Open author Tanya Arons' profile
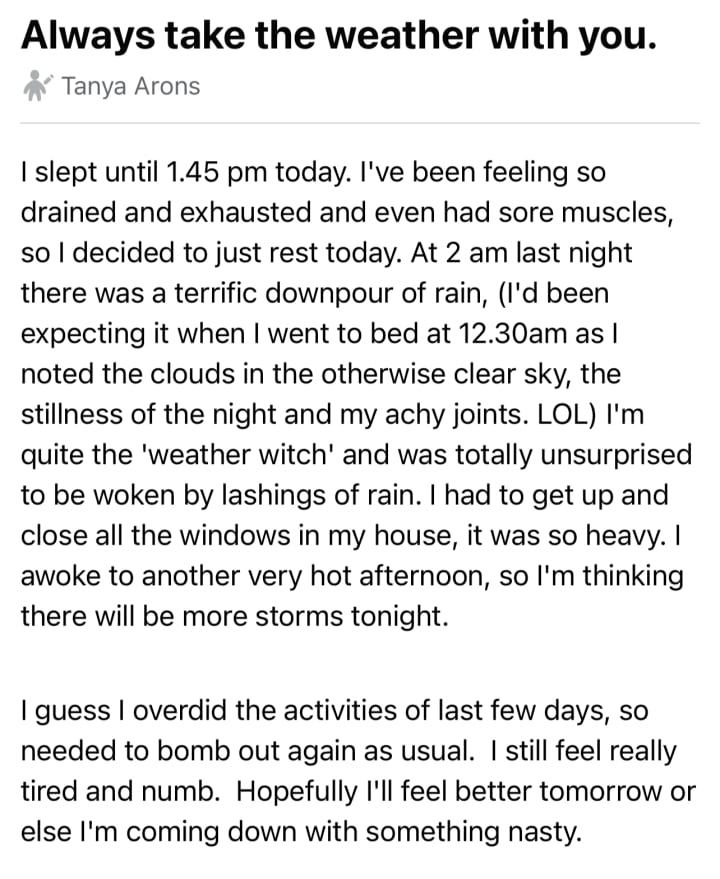 point(130,87)
